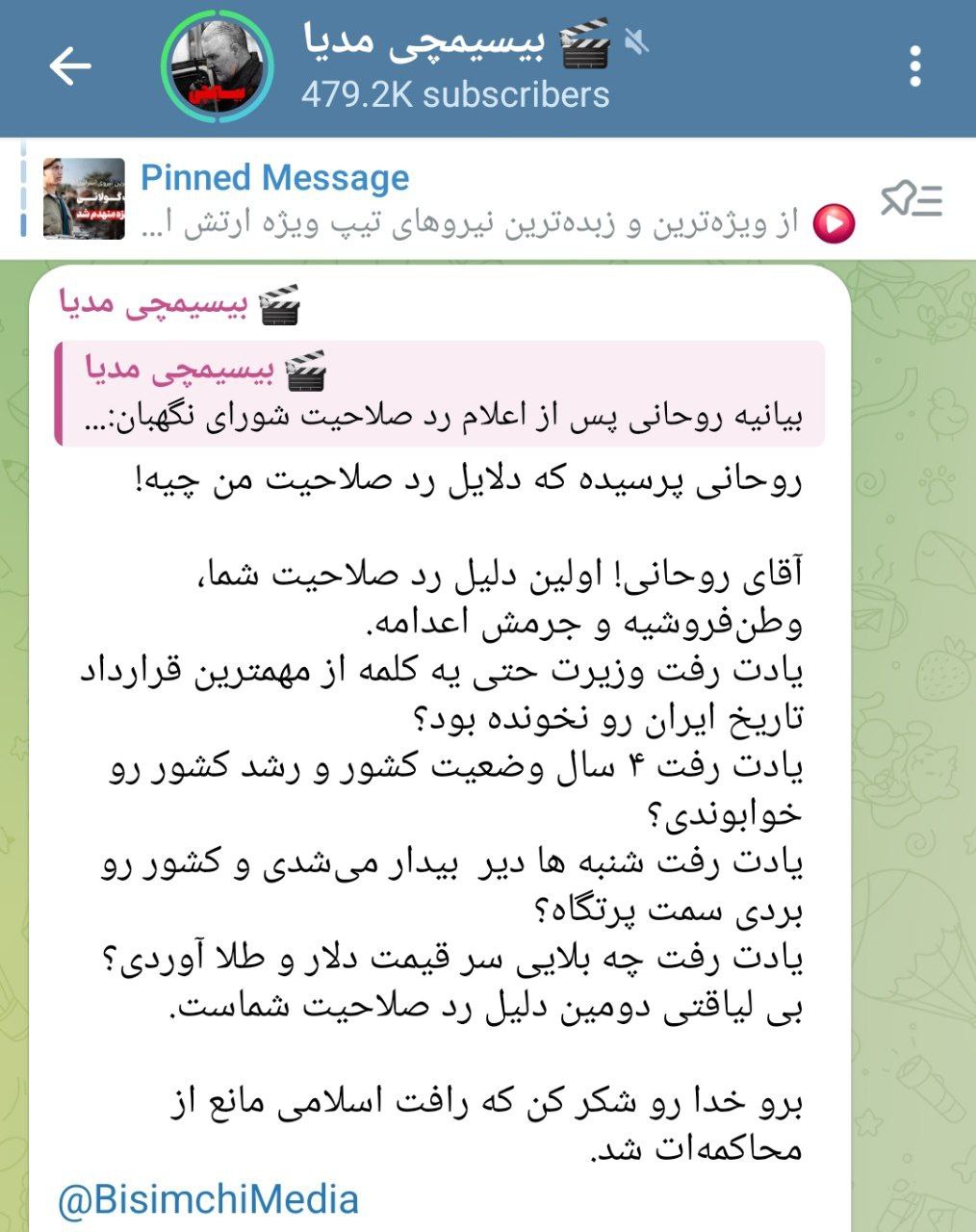Open the بیسیمچی مدیا channel profile header

452,66
